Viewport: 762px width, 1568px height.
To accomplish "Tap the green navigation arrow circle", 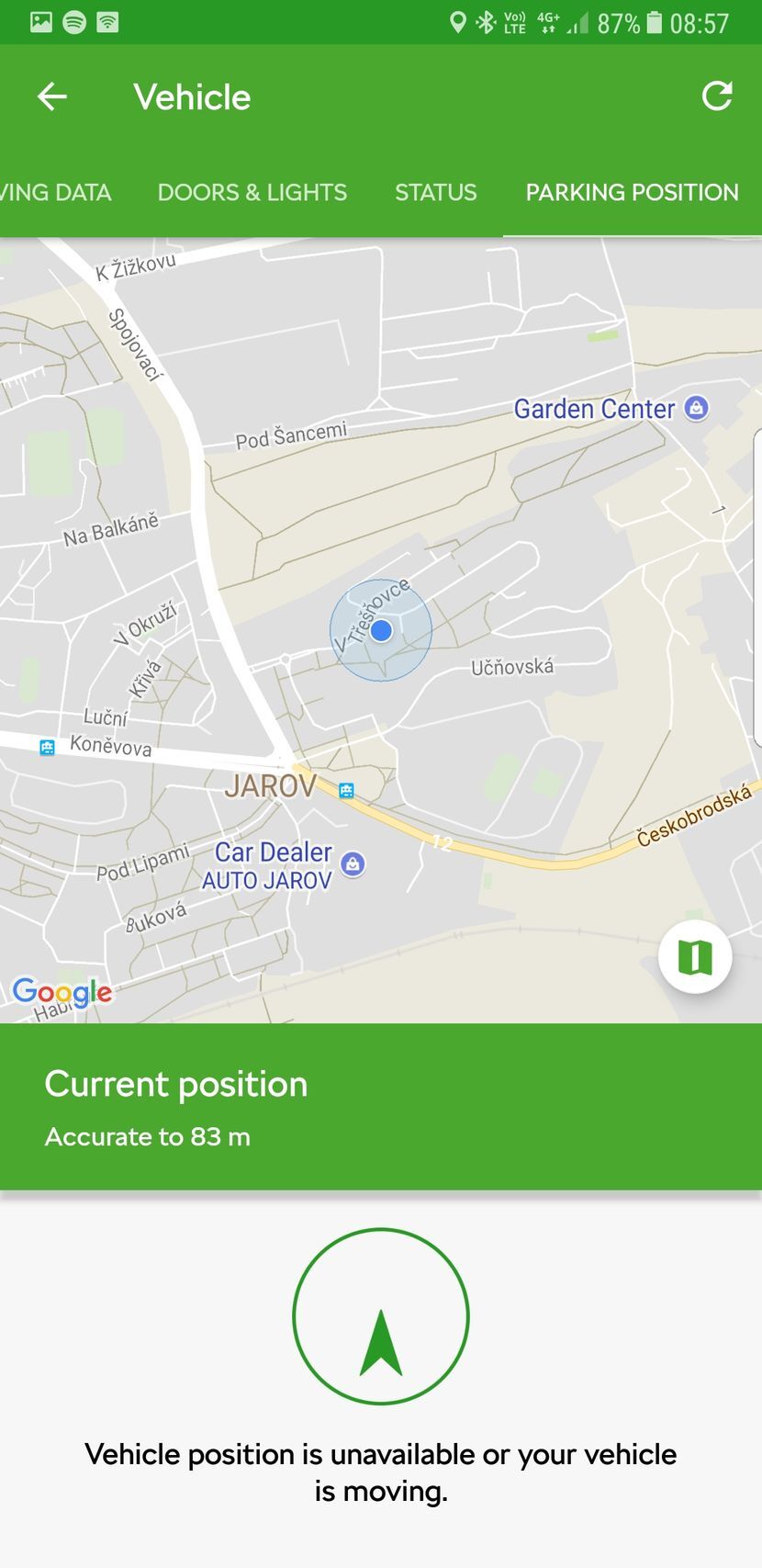I will click(x=381, y=1315).
